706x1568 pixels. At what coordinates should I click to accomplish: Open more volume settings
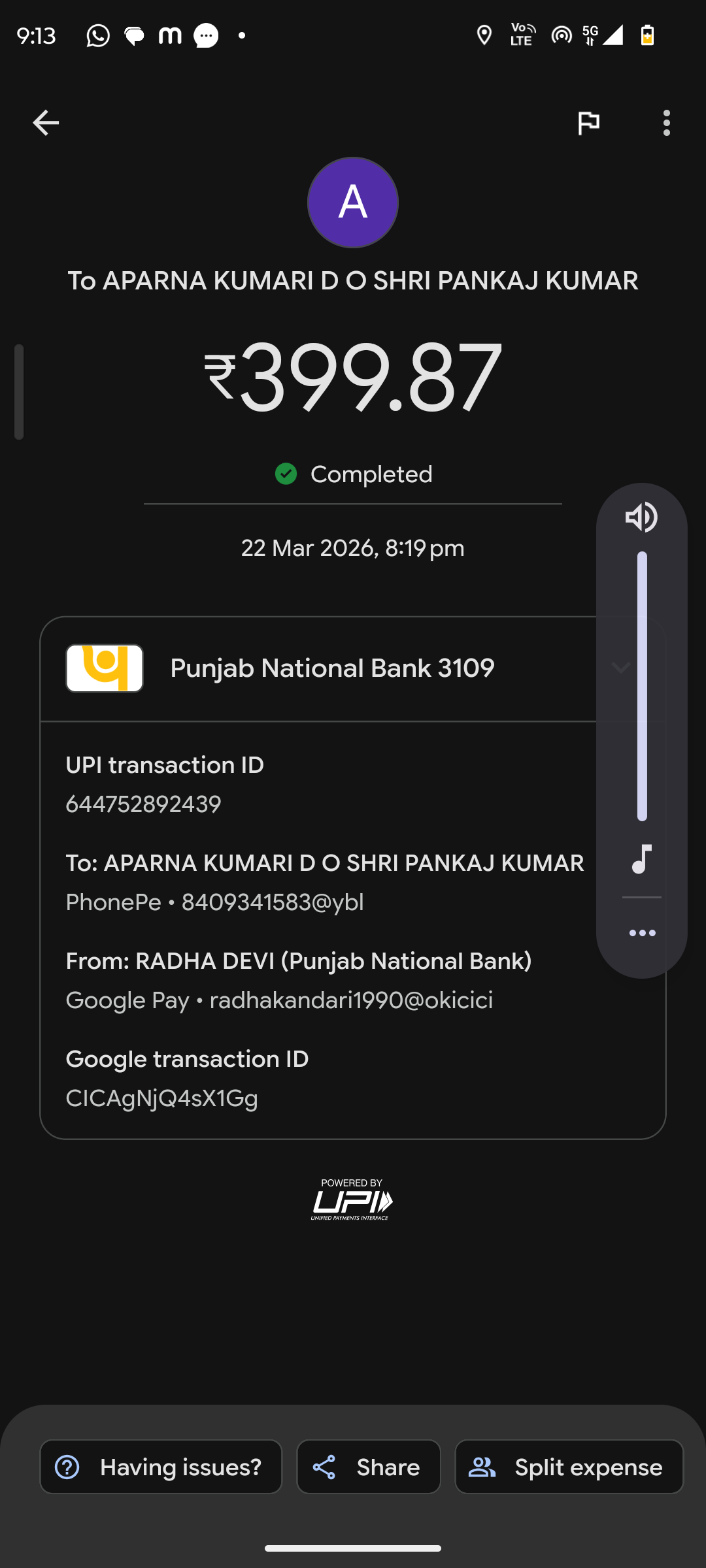[642, 933]
